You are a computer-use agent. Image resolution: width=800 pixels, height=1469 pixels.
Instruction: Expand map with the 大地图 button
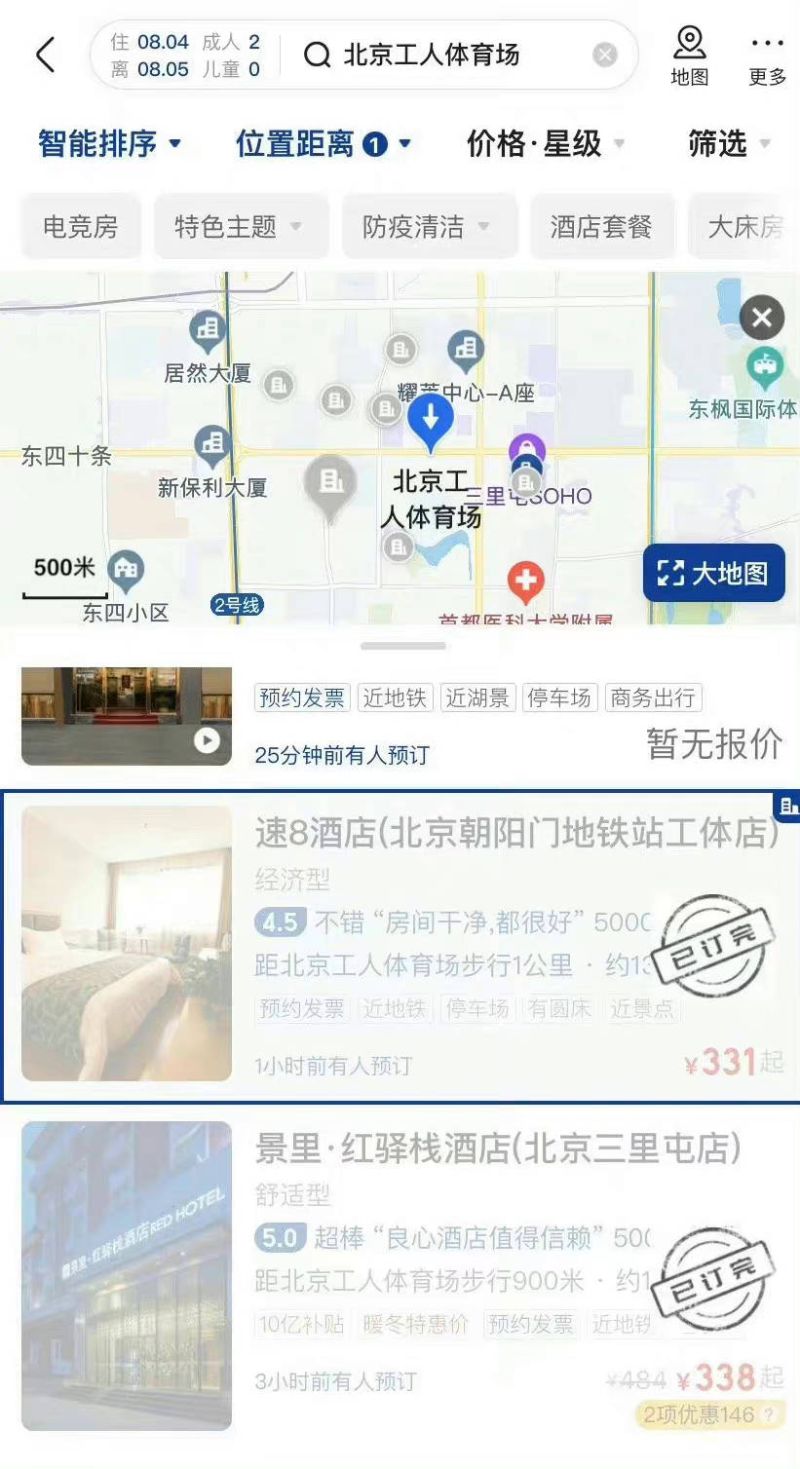pyautogui.click(x=713, y=573)
